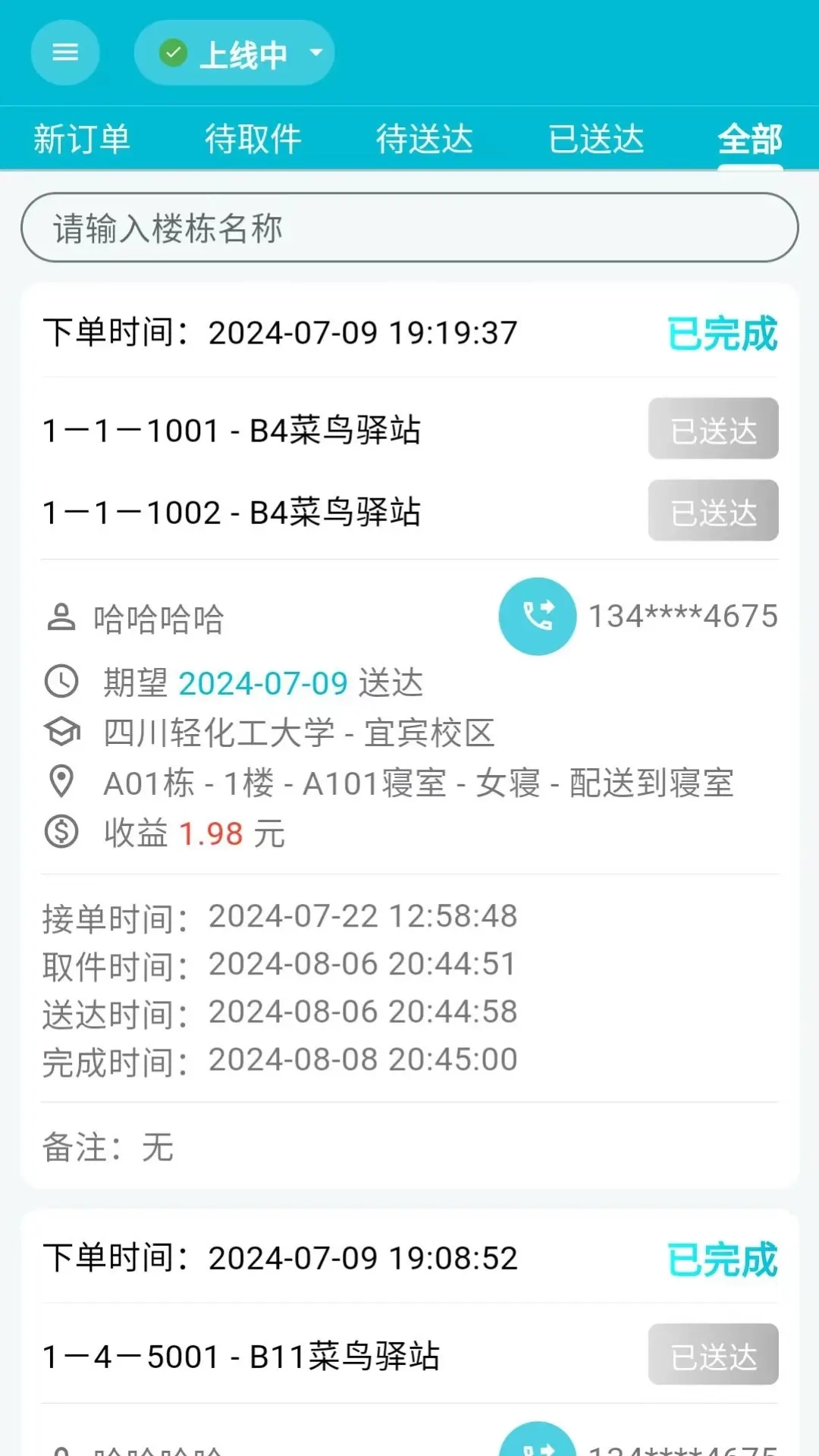Click the 请输入楼栋名称 search field
This screenshot has height=1456, width=819.
coord(409,227)
